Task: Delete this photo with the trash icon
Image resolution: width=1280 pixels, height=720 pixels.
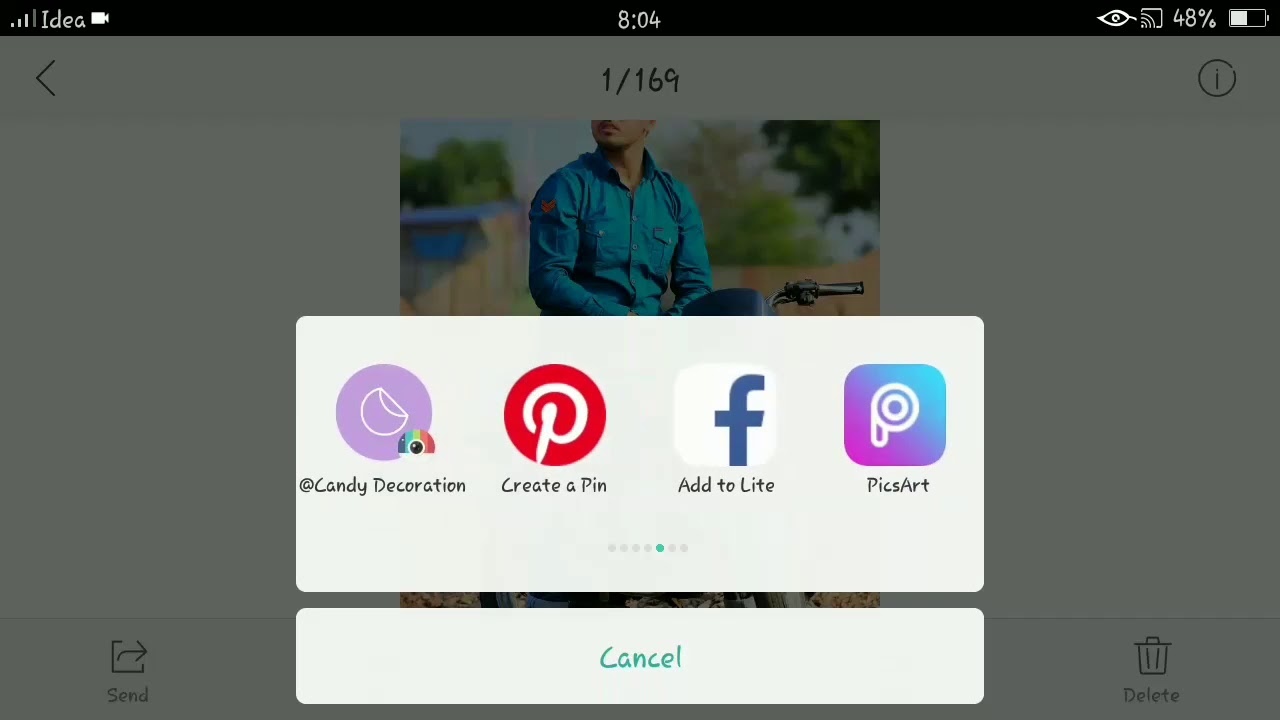Action: (1151, 670)
